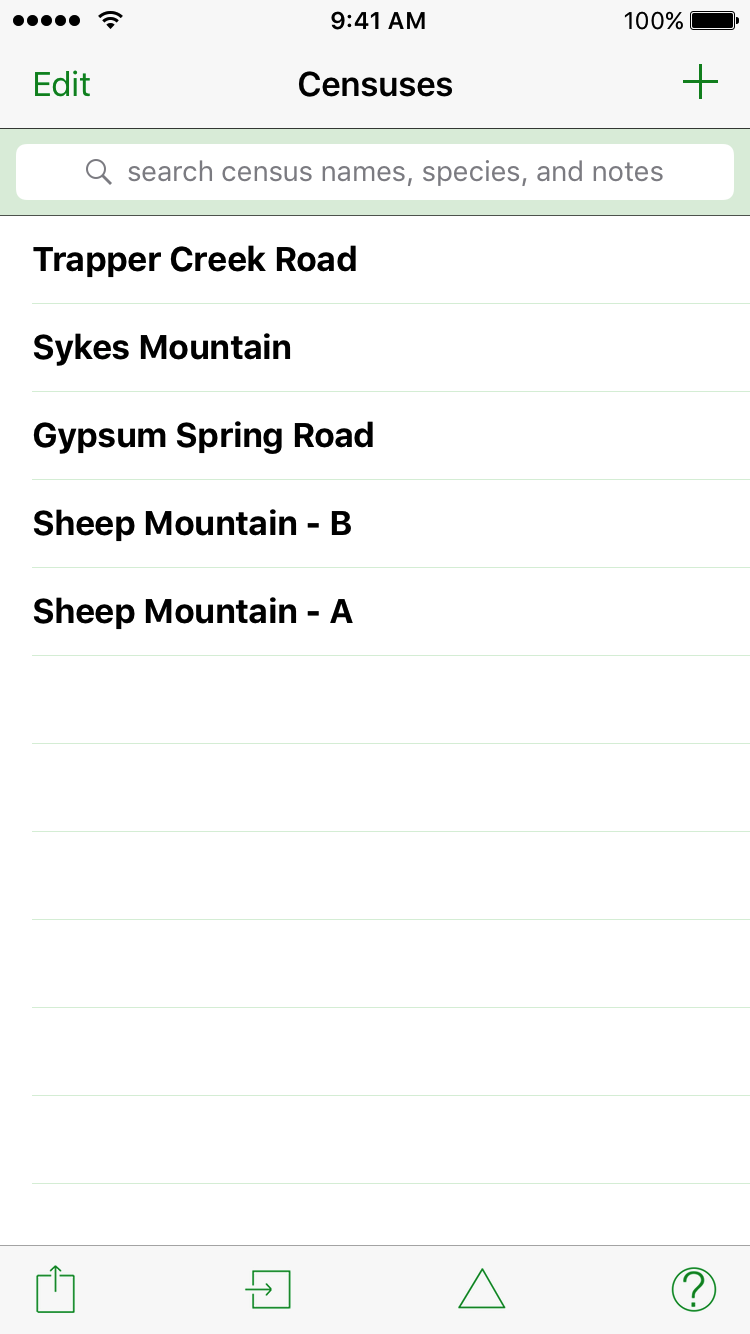Screen dimensions: 750x1334
Task: Tap the share icon in bottom toolbar
Action: (56, 1289)
